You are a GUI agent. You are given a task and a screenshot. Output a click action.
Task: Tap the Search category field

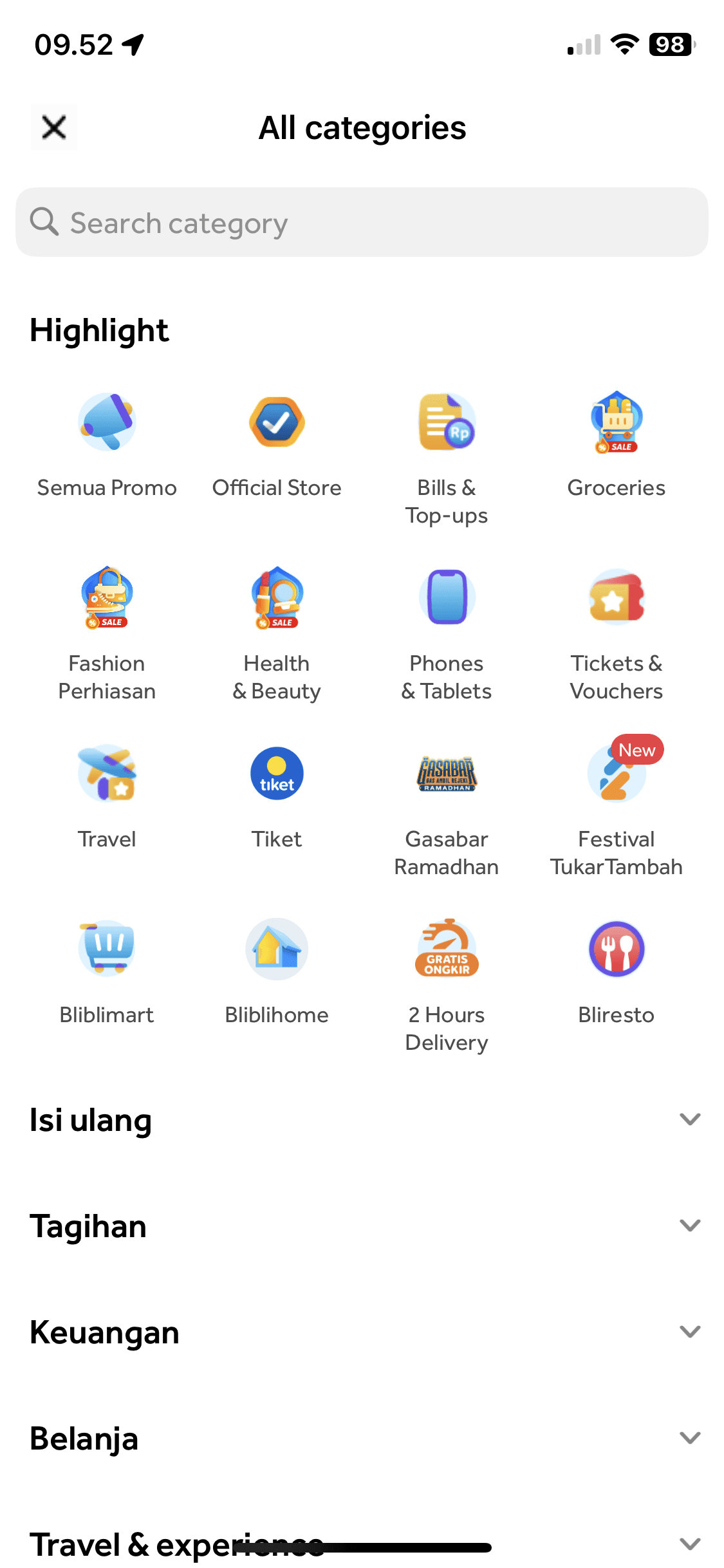click(x=362, y=222)
